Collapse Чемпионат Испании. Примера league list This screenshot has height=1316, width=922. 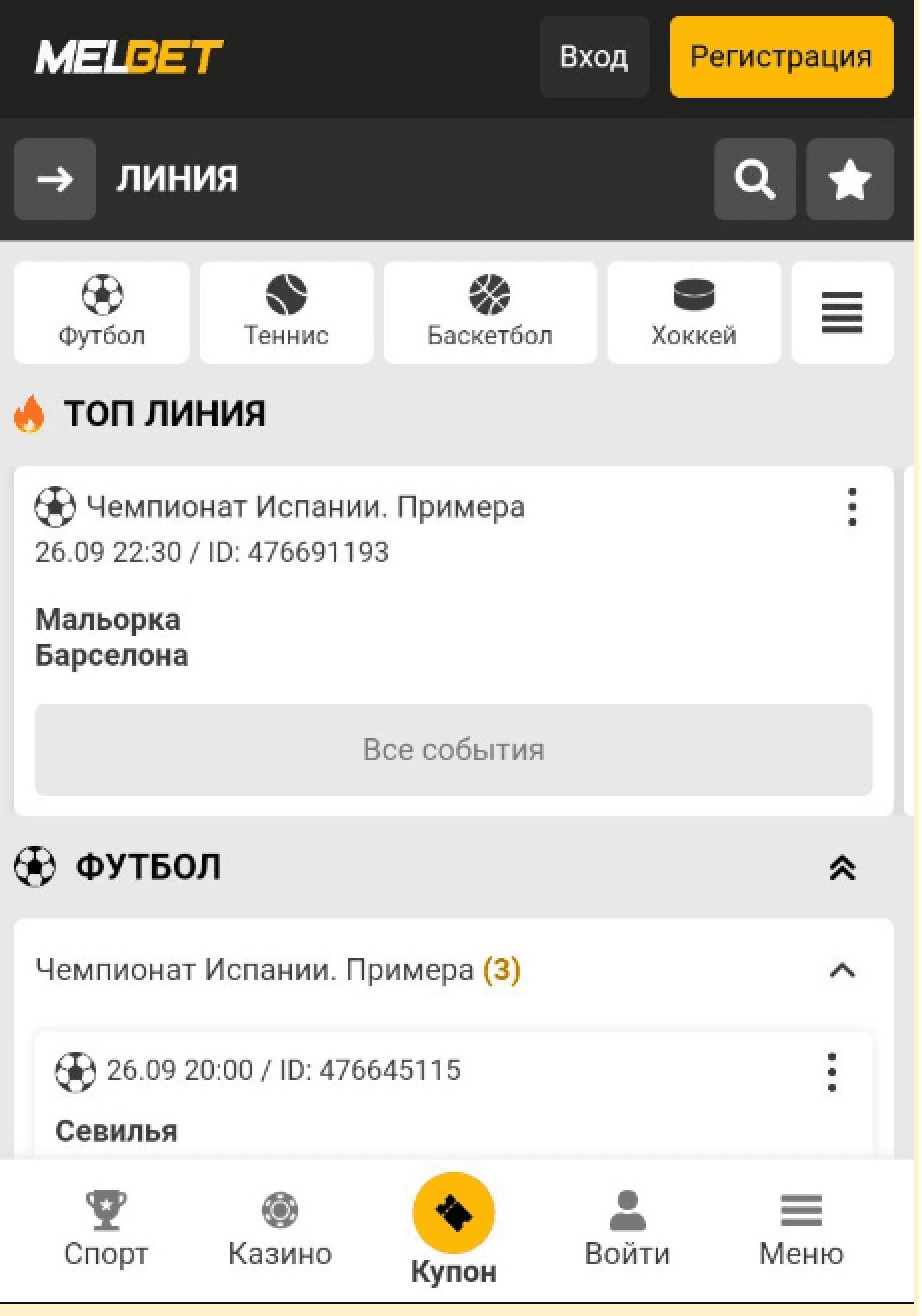(x=841, y=970)
